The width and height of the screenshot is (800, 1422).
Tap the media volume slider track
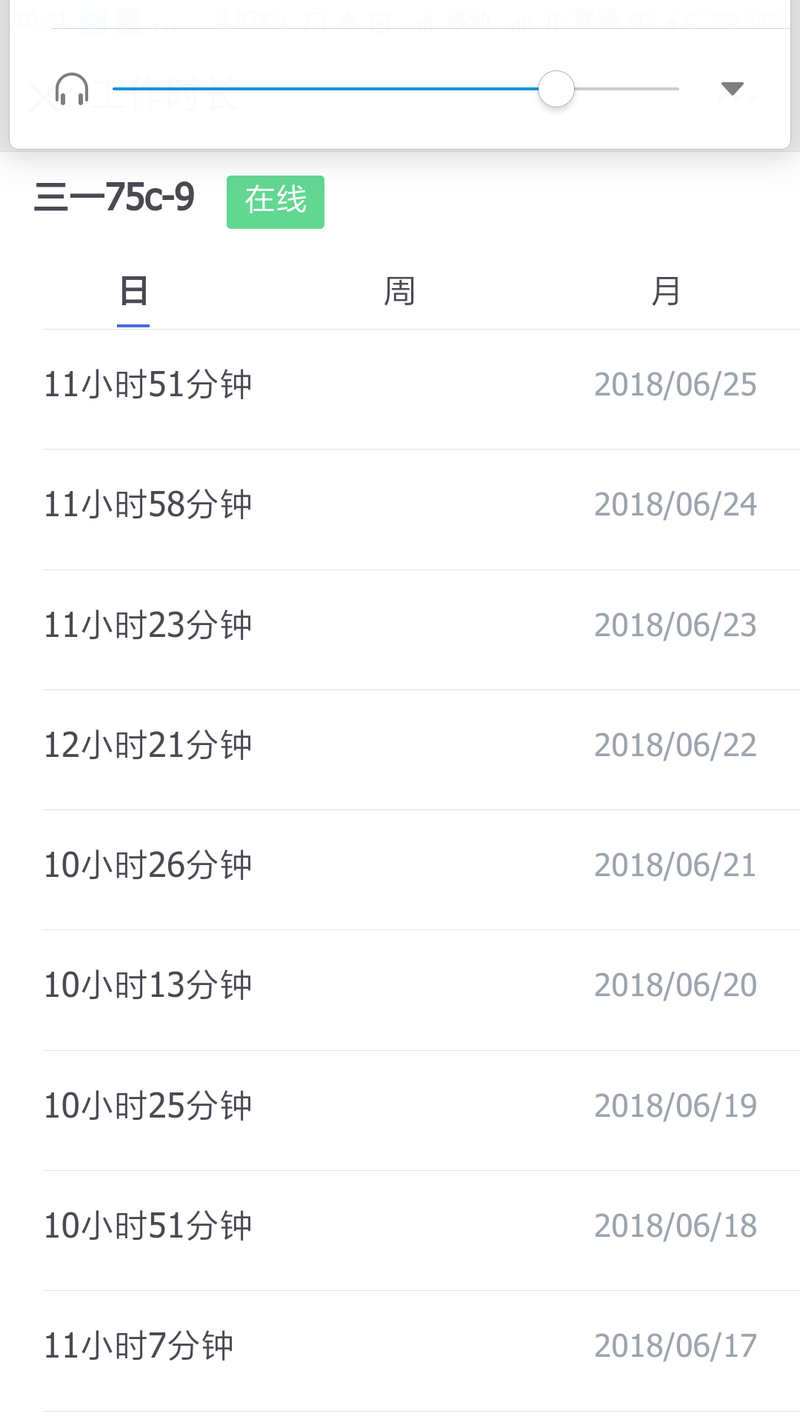click(396, 89)
